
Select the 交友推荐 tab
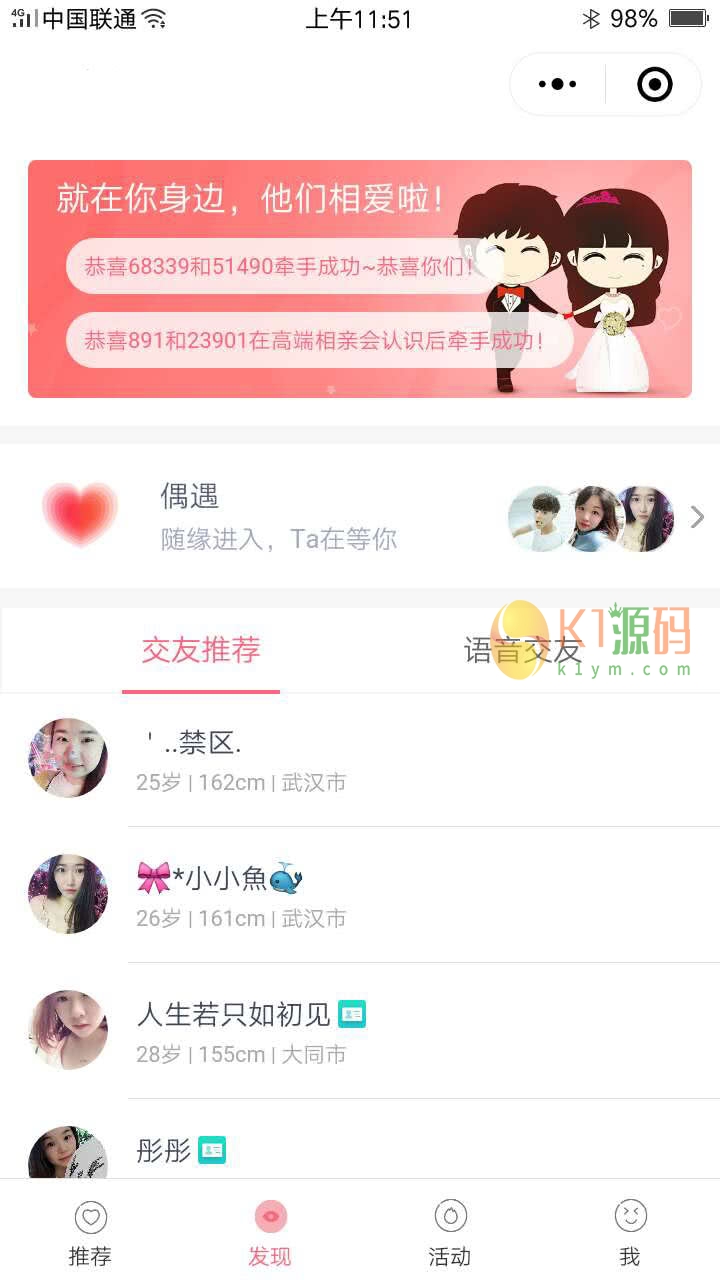(x=201, y=651)
